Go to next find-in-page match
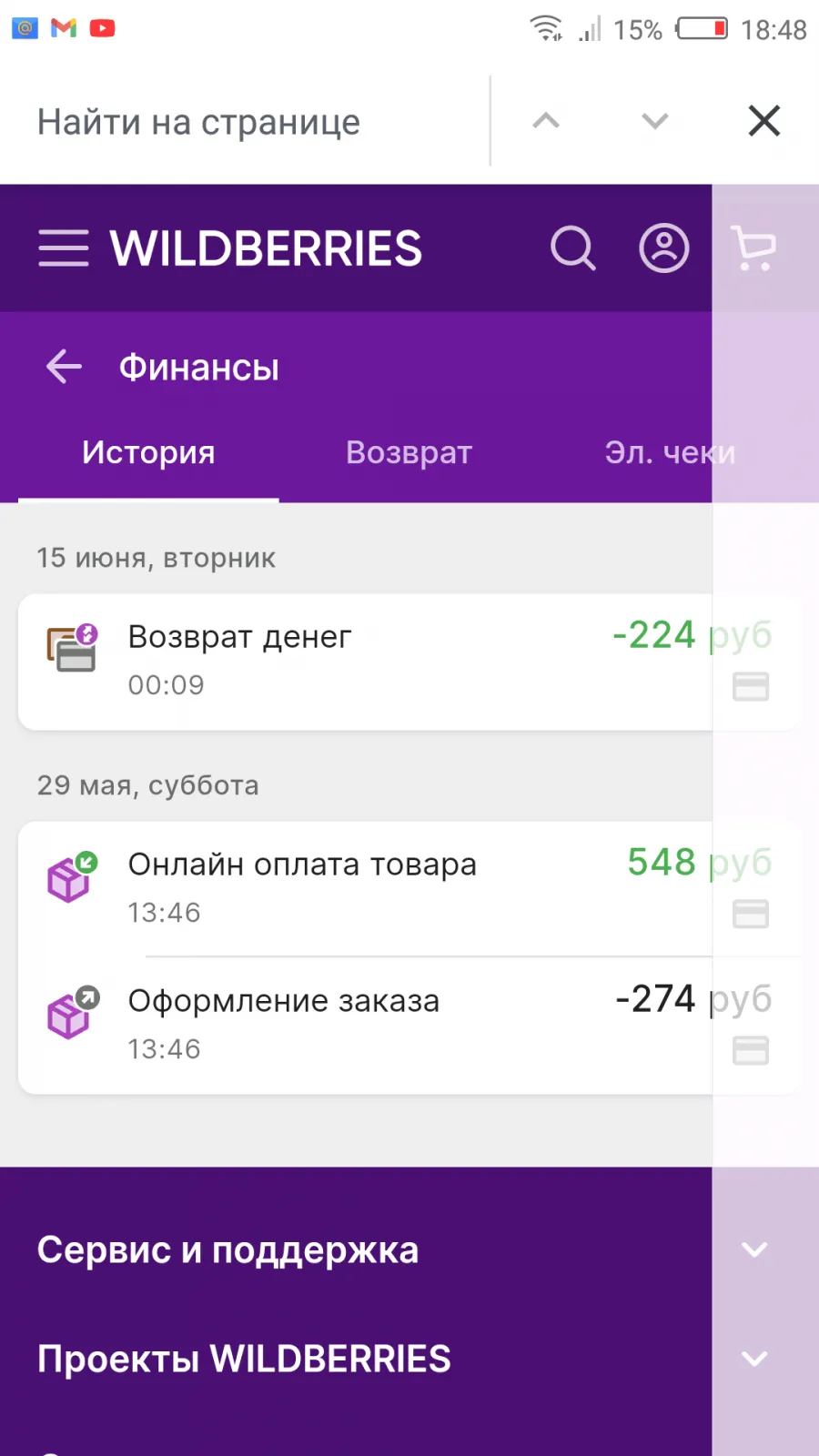The width and height of the screenshot is (819, 1456). [655, 121]
